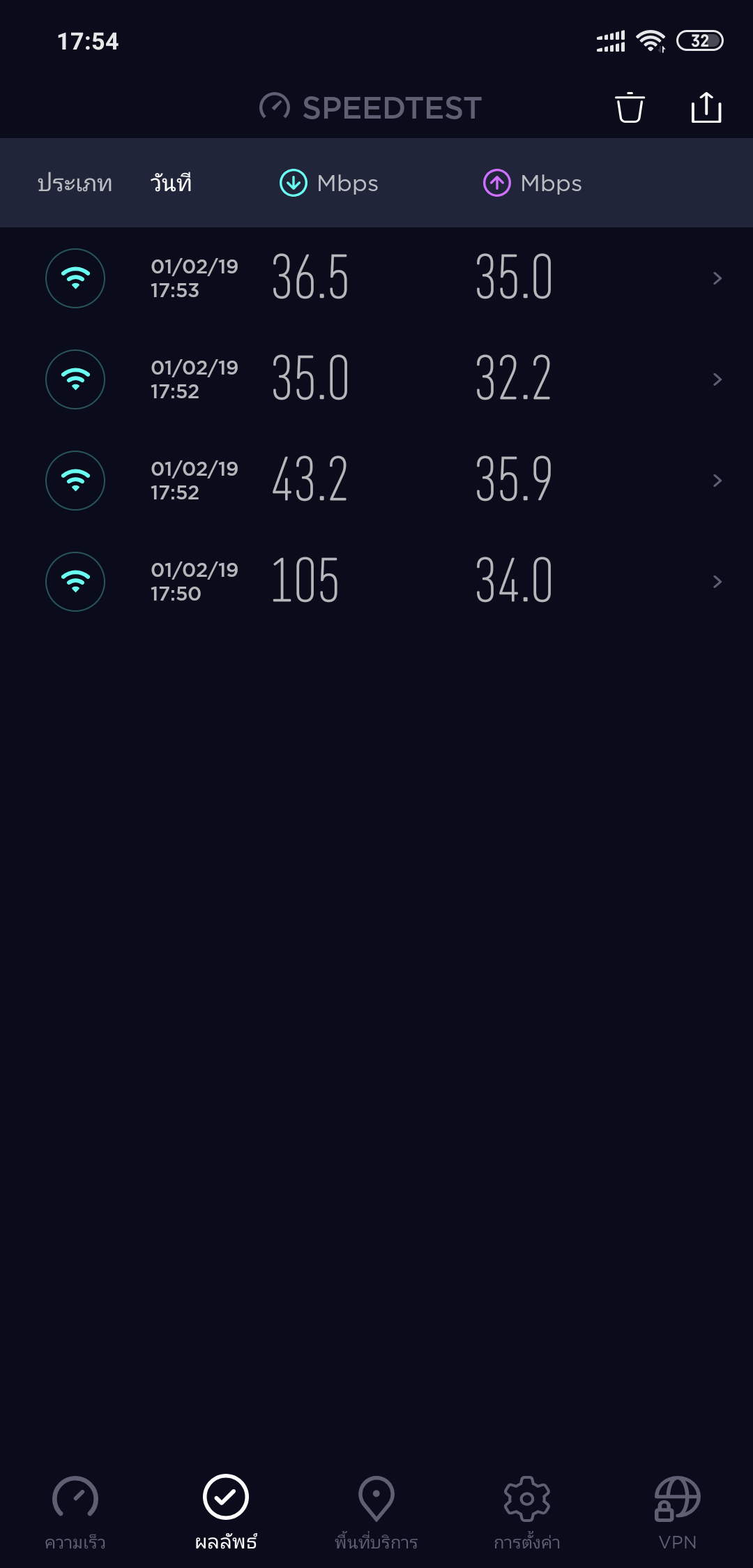Open the 17:53 result with 36.5 download
Viewport: 753px width, 1568px height.
tap(376, 278)
